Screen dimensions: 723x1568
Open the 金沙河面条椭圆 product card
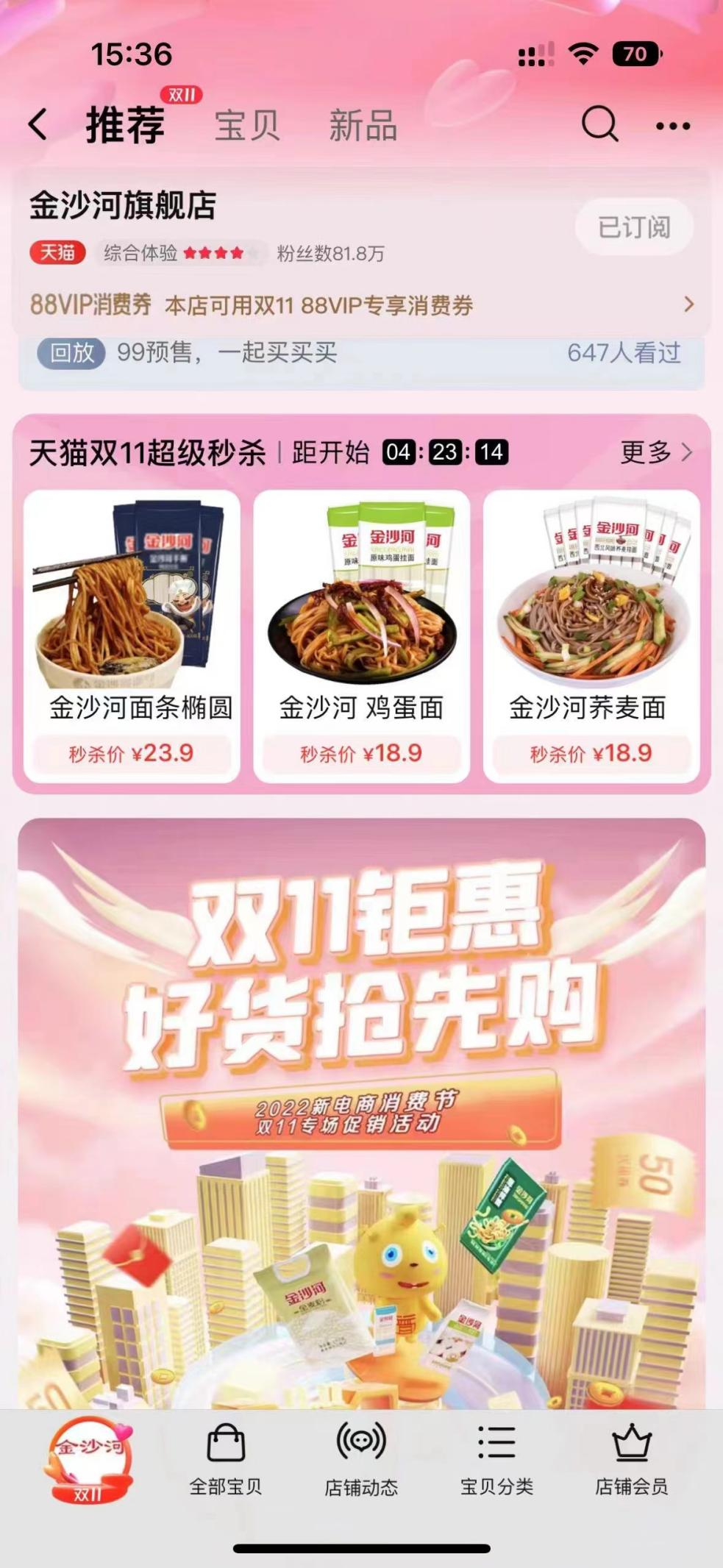coord(132,636)
